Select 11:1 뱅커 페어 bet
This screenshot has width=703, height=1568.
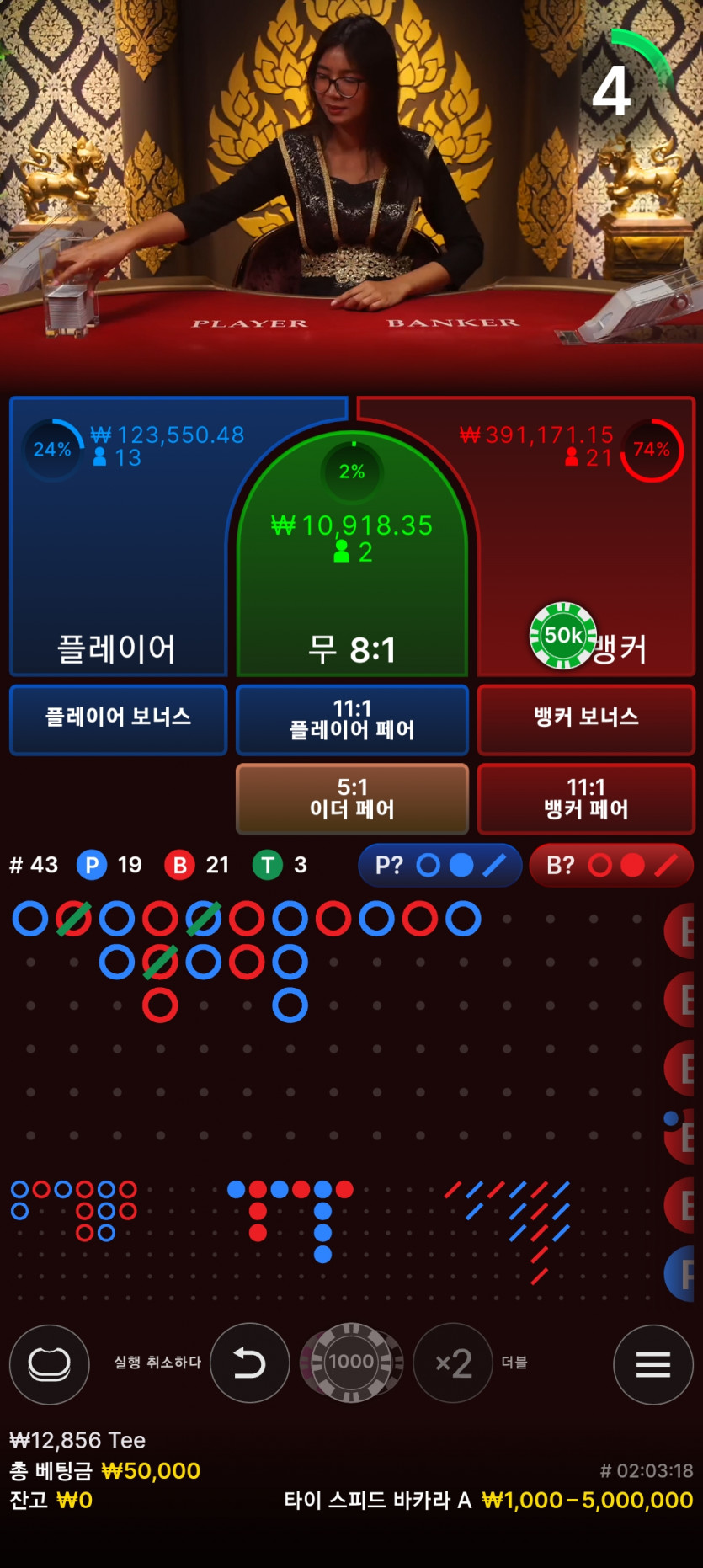586,798
